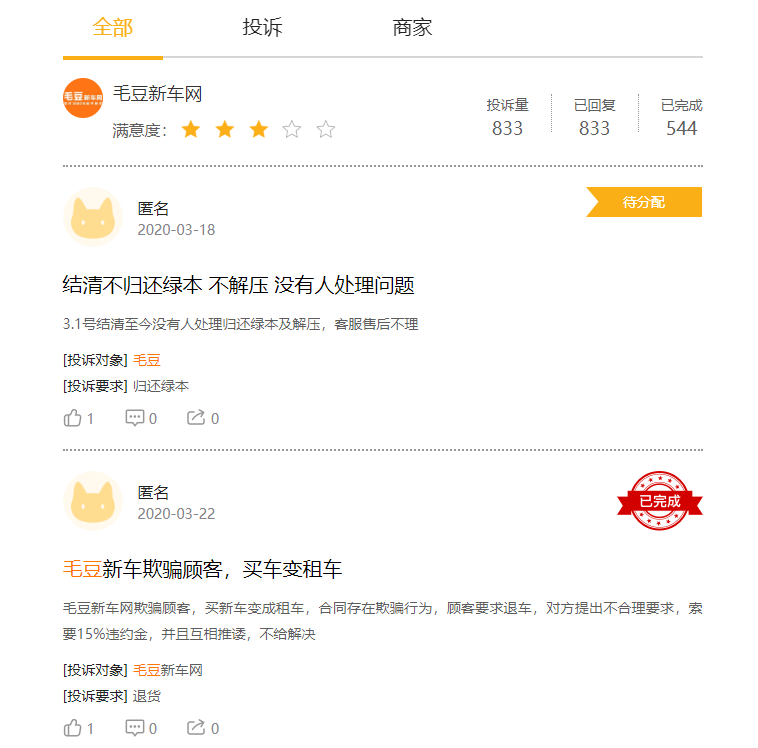Tap the 毛豆 link beside 归还绿本 complaint's 投诉对象
This screenshot has width=758, height=748.
click(x=147, y=360)
